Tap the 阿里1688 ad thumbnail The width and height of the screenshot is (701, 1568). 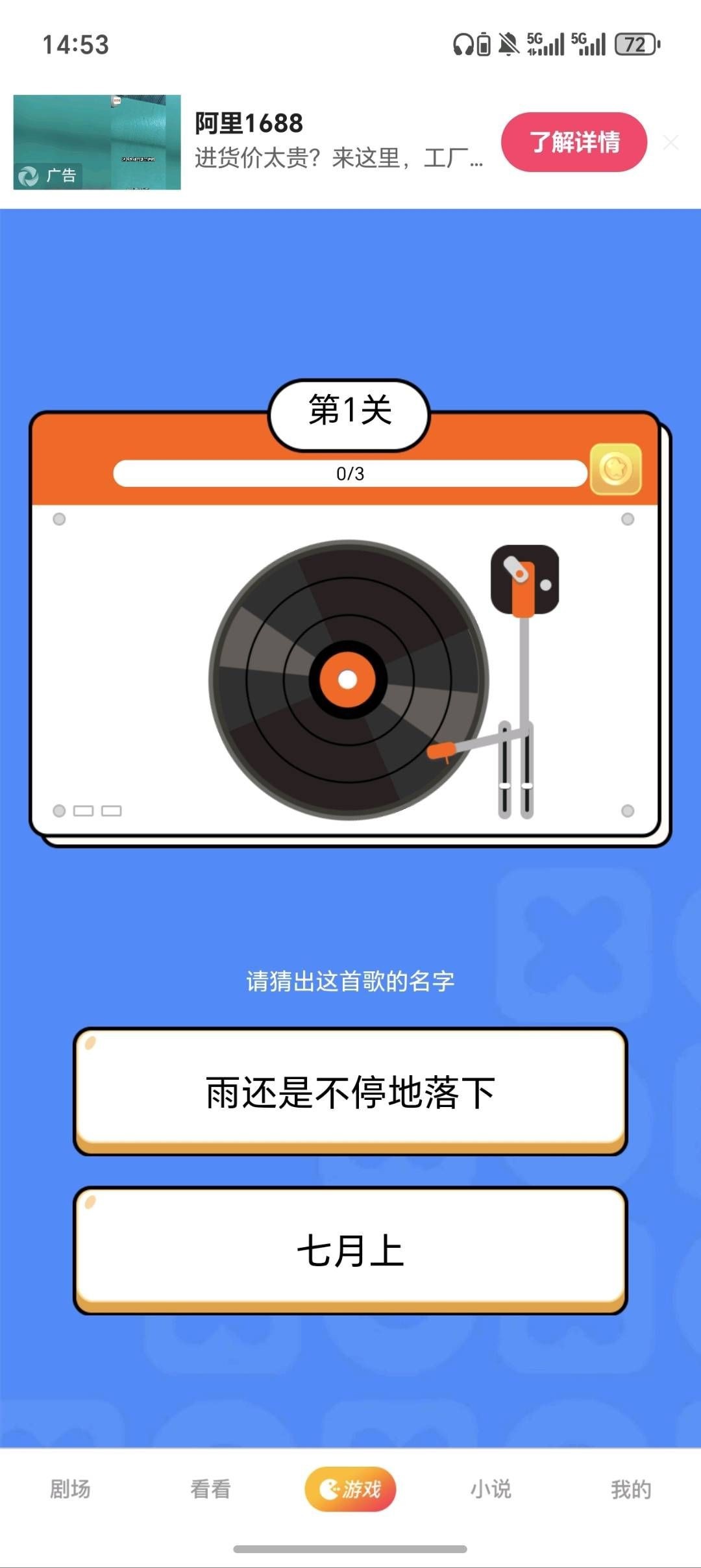(96, 143)
